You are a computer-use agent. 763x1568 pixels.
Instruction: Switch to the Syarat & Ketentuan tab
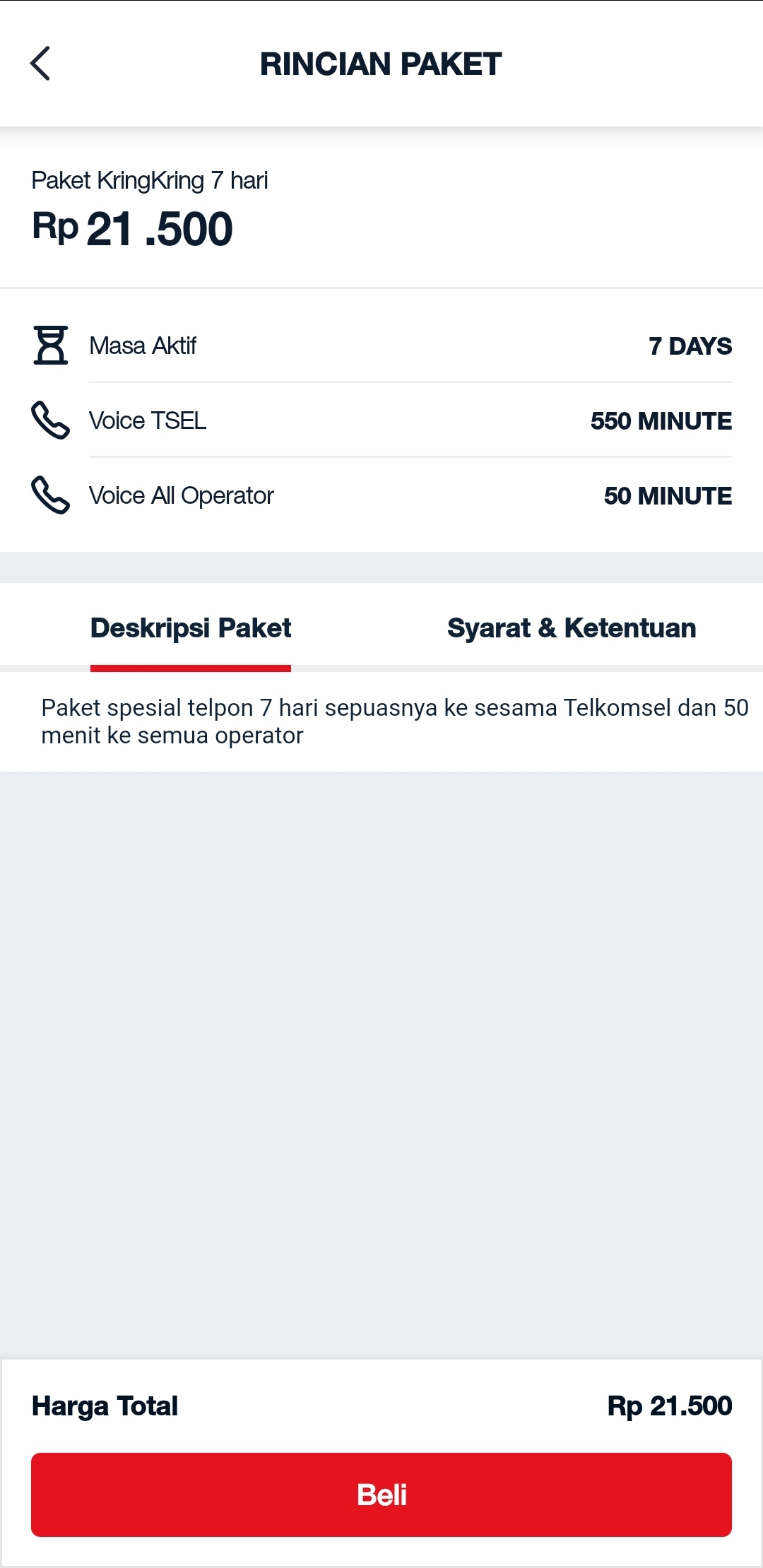(x=572, y=627)
